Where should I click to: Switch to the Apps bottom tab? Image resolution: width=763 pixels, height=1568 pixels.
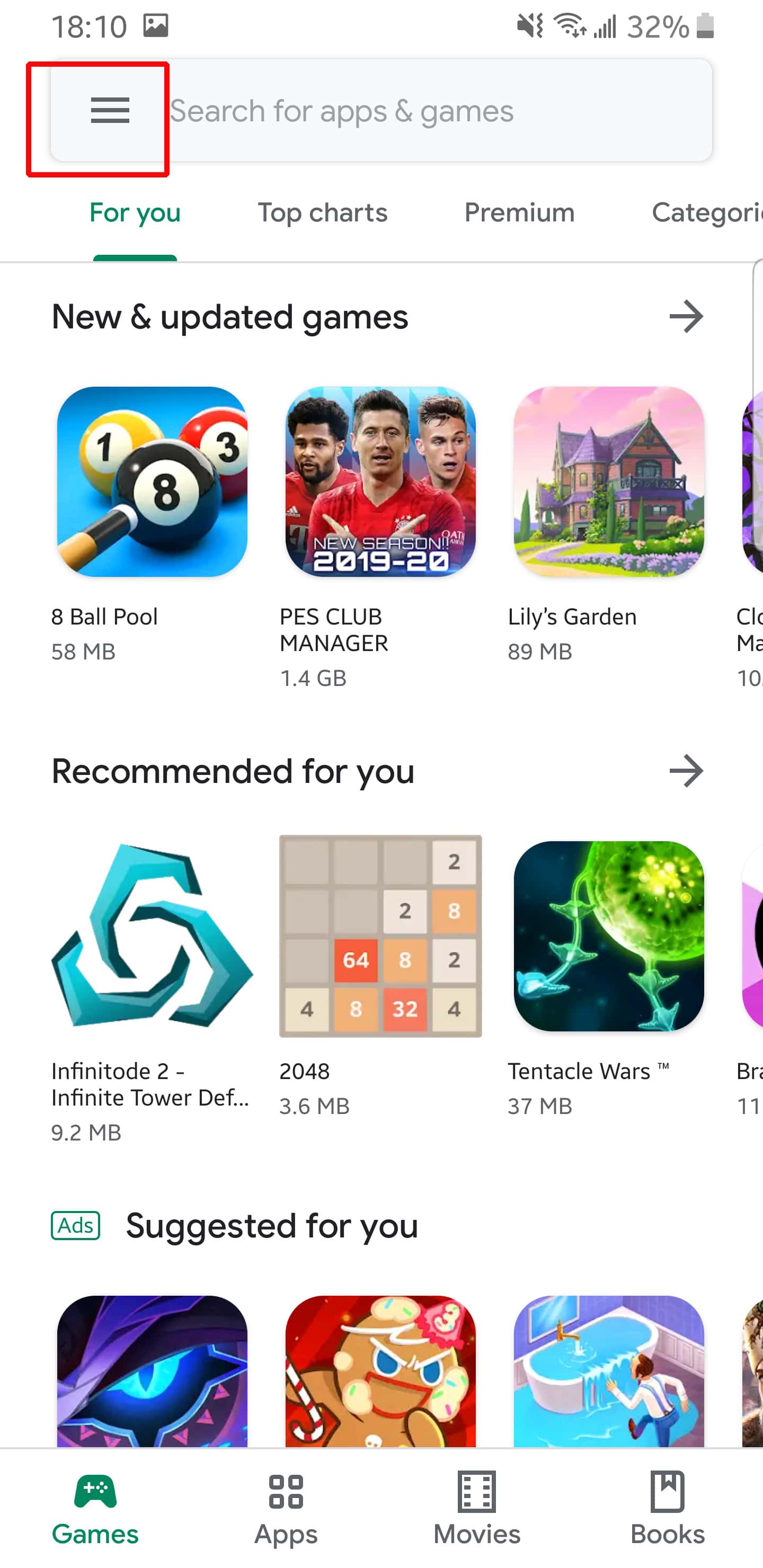[x=286, y=1508]
